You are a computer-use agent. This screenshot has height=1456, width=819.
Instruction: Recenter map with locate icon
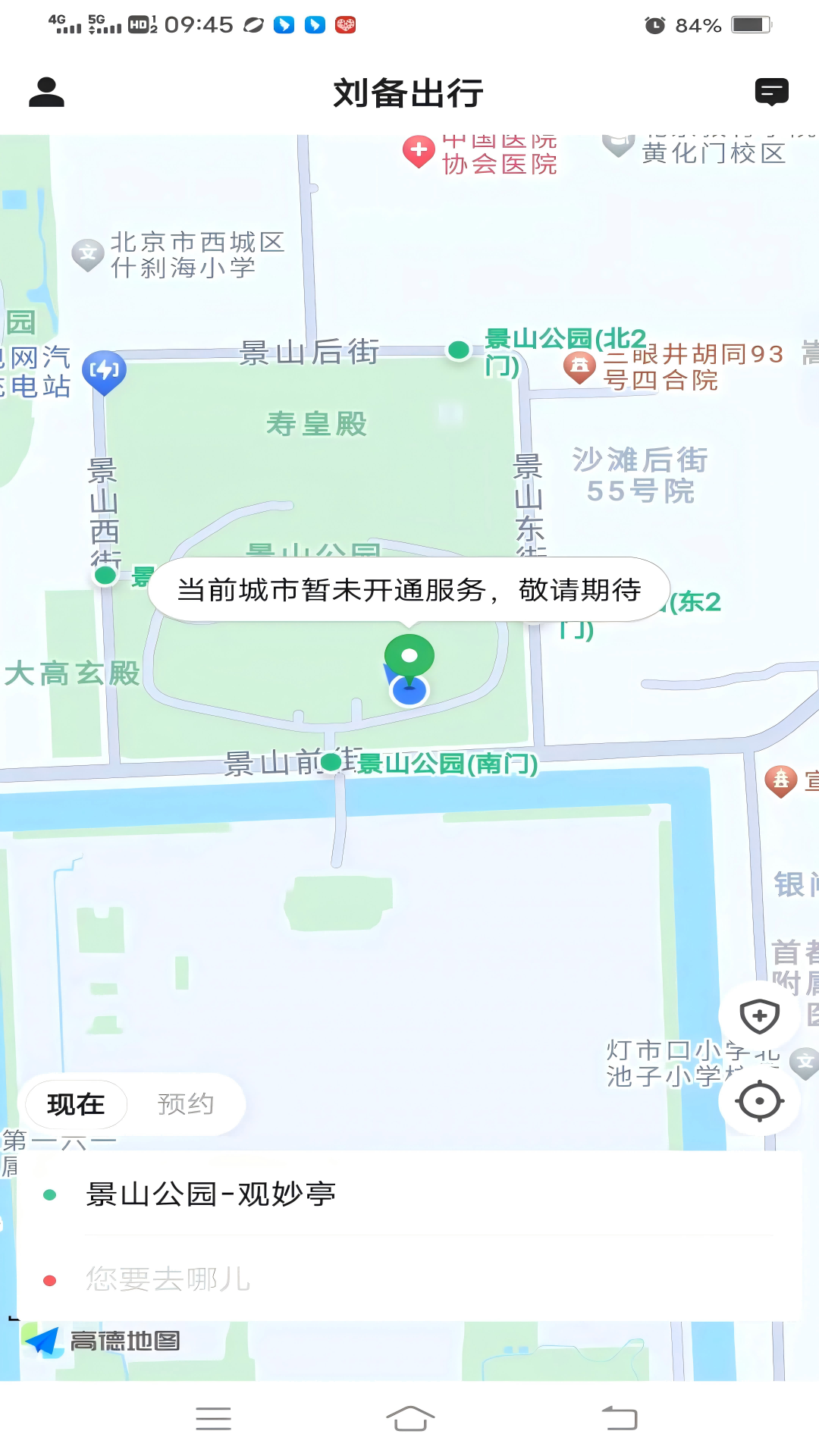click(x=759, y=1101)
